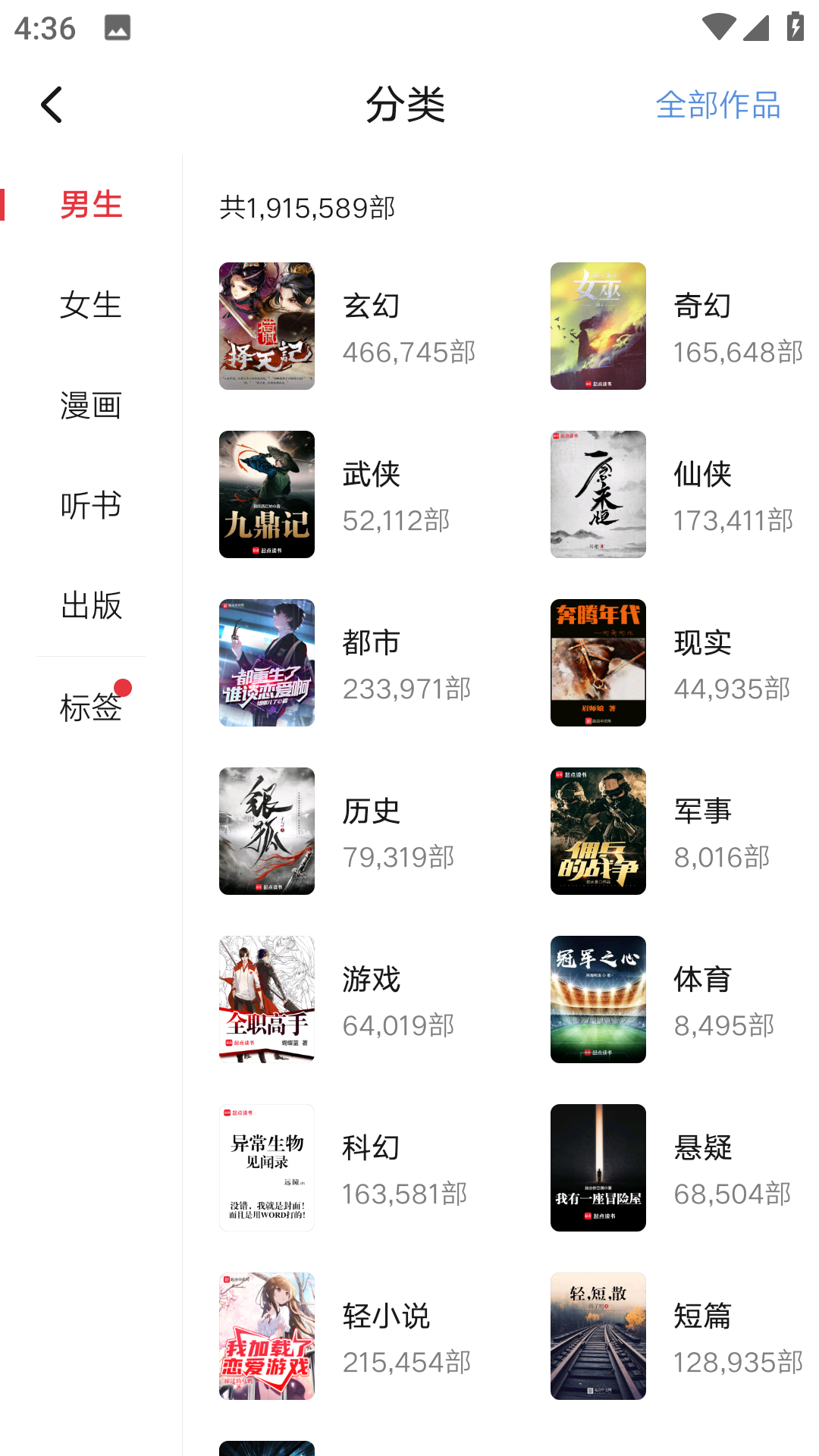
Task: Tap the 我有一座冒险屋 suspense cover
Action: click(x=598, y=1168)
